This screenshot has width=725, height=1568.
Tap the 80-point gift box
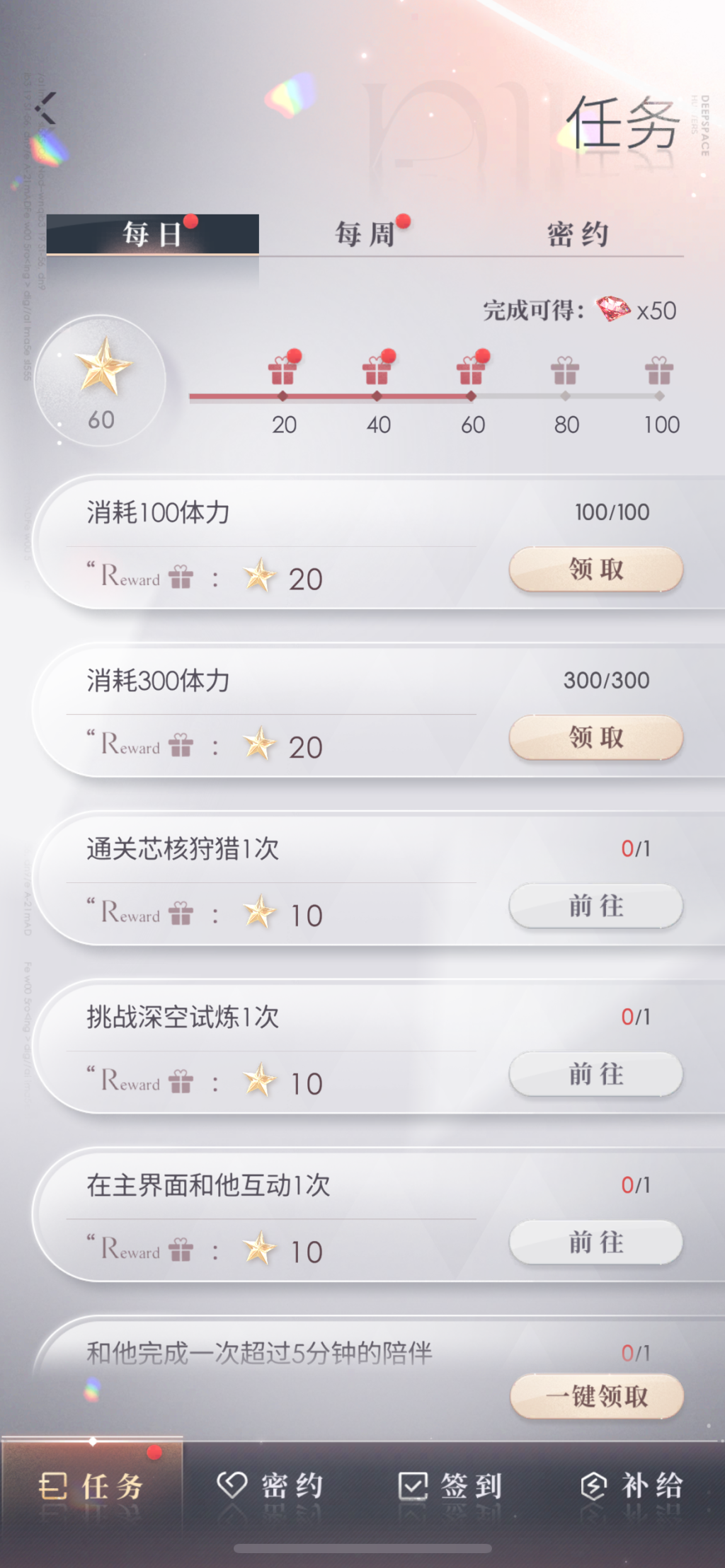[565, 370]
